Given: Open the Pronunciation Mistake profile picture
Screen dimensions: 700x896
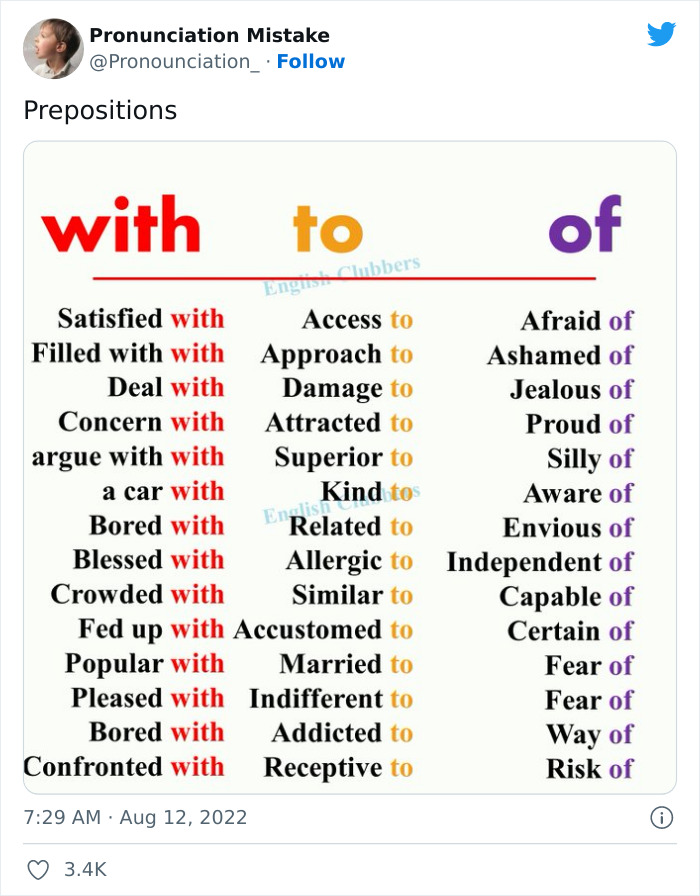Looking at the screenshot, I should tap(53, 48).
